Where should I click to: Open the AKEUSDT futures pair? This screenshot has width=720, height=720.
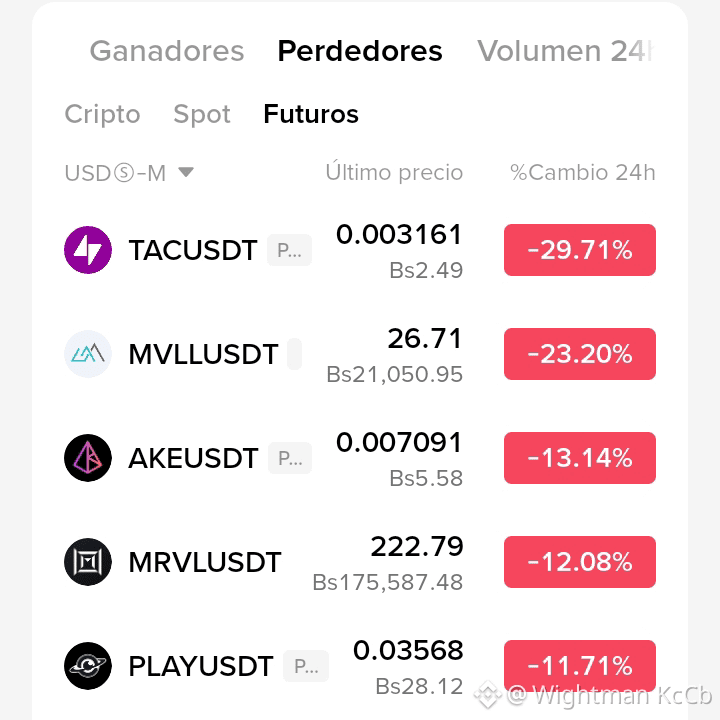click(360, 458)
